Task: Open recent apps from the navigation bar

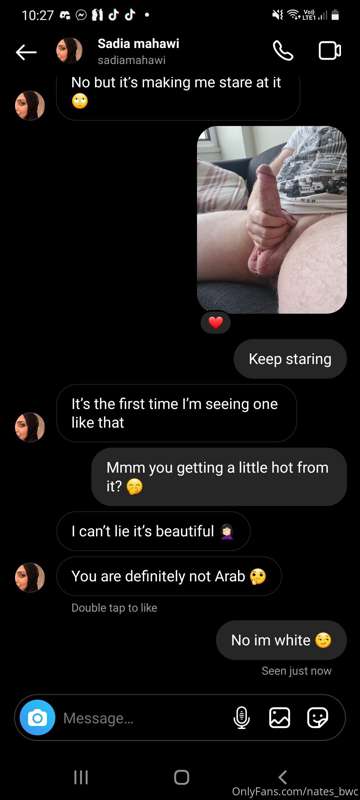Action: 81,777
